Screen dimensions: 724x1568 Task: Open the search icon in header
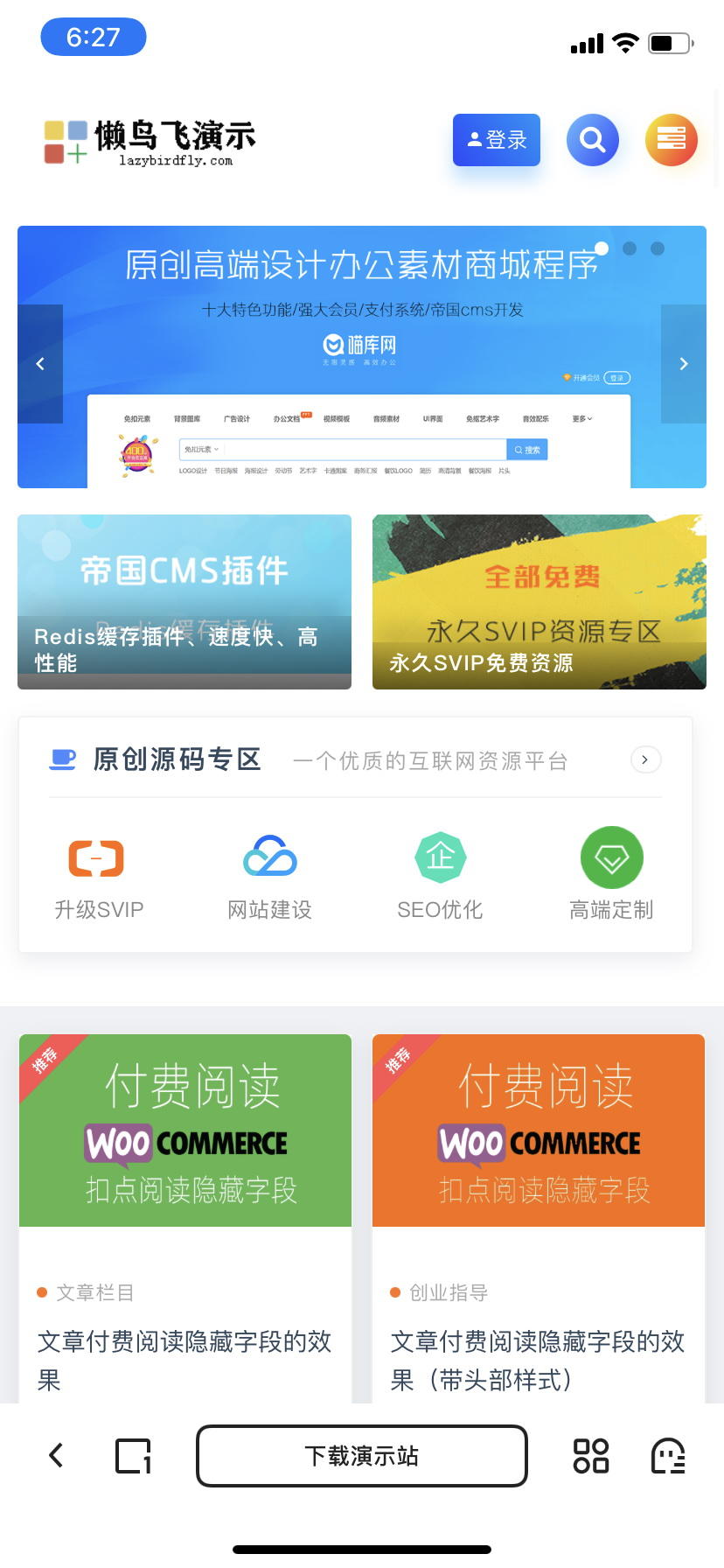[x=593, y=140]
